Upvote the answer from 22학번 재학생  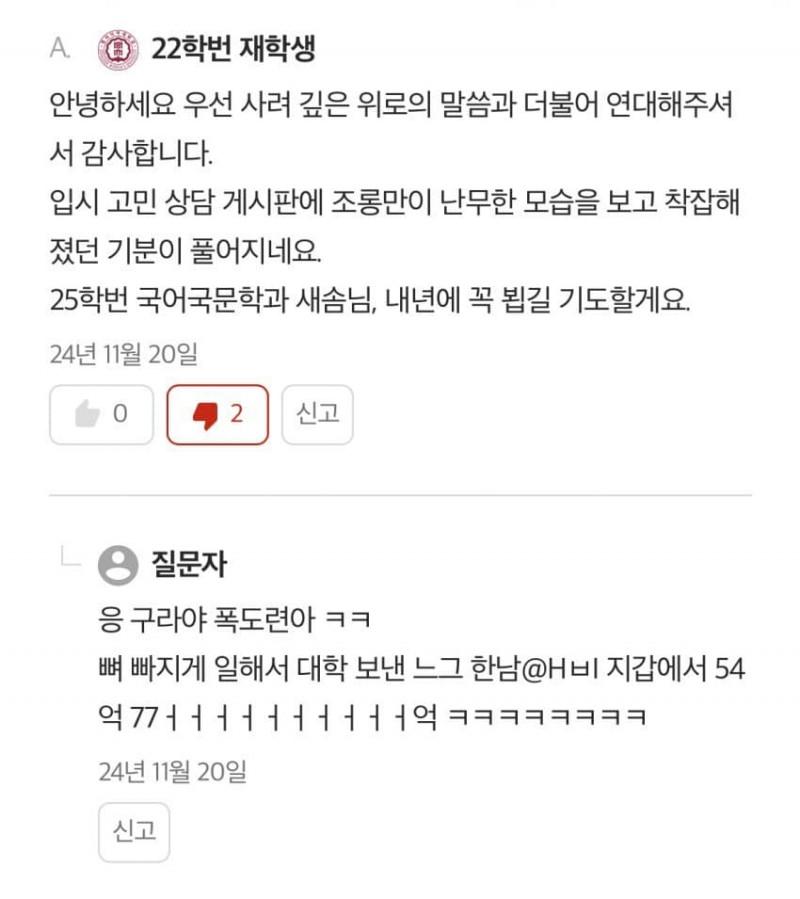pos(101,414)
